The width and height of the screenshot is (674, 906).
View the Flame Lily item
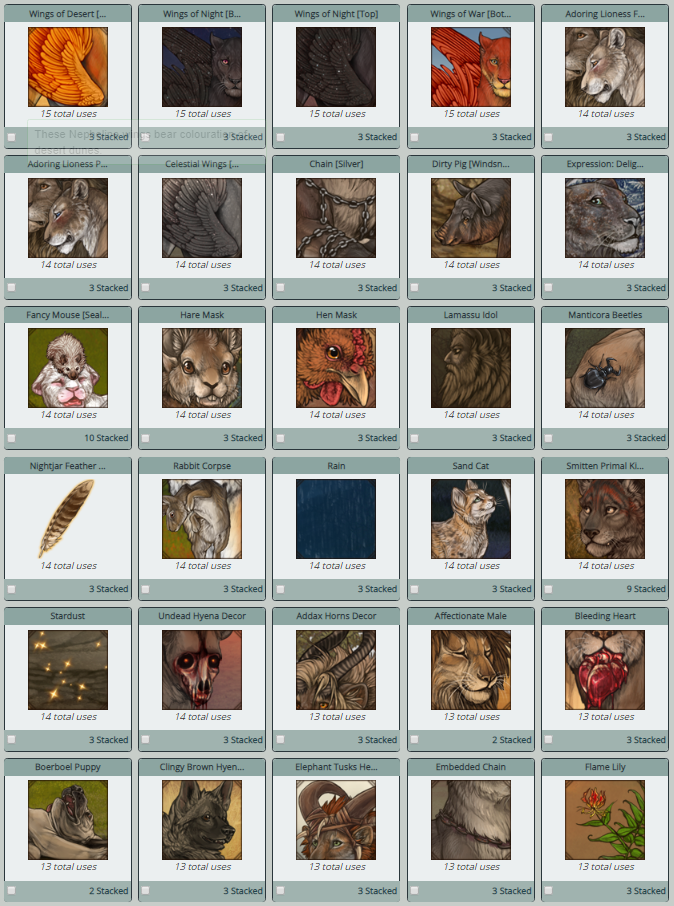605,820
